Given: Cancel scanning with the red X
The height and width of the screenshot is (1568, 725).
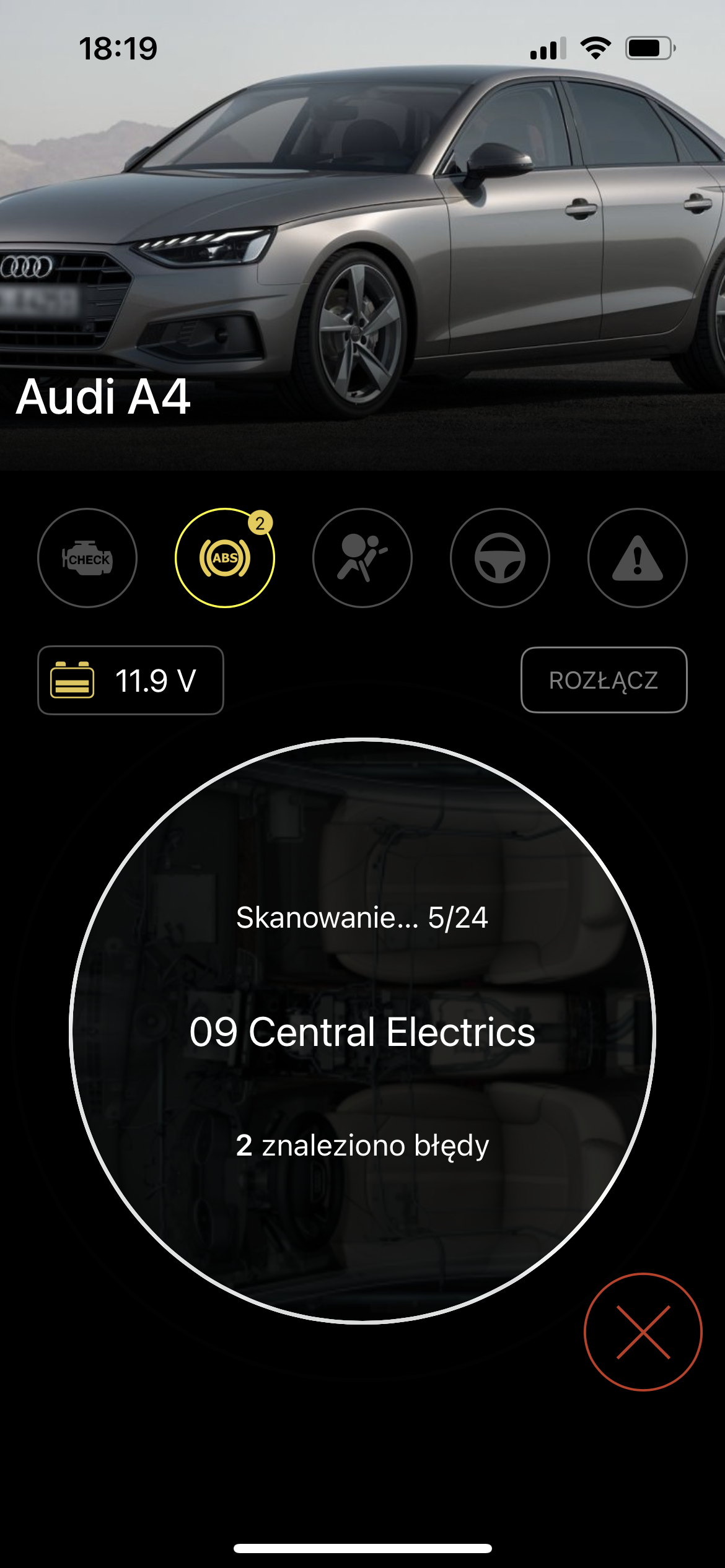Looking at the screenshot, I should click(x=643, y=1332).
